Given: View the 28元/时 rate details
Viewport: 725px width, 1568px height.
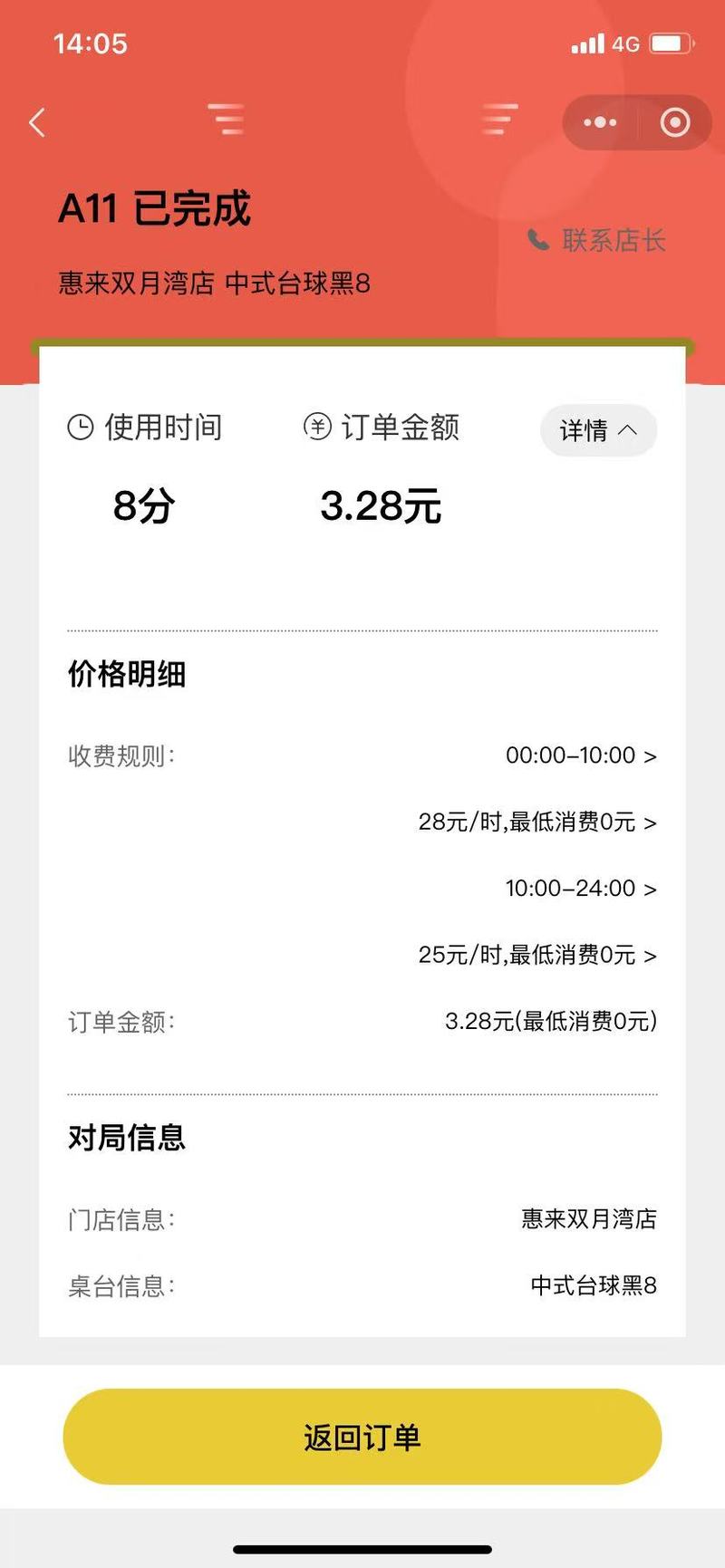Looking at the screenshot, I should (x=537, y=822).
